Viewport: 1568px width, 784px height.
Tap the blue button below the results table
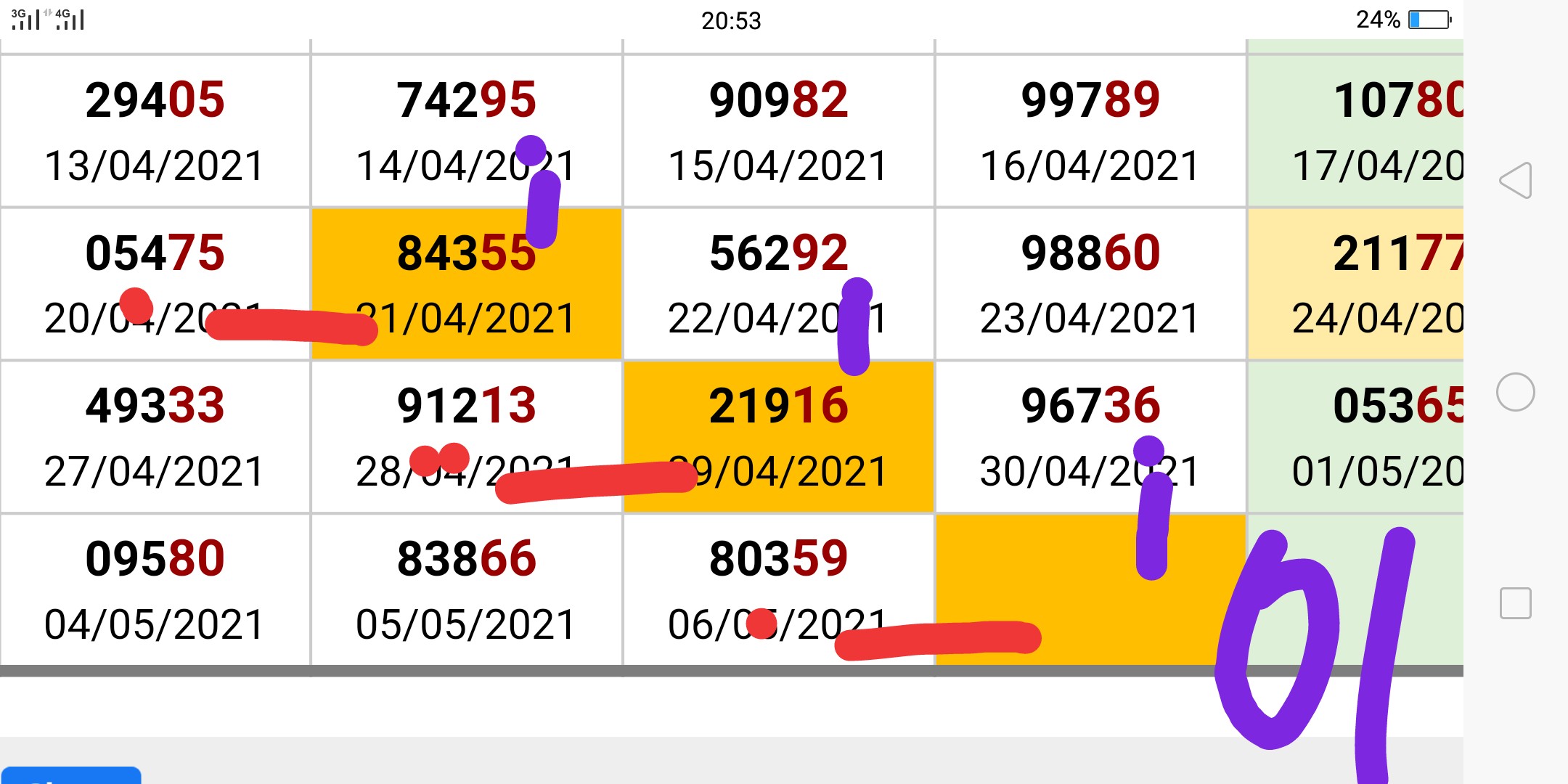click(71, 775)
